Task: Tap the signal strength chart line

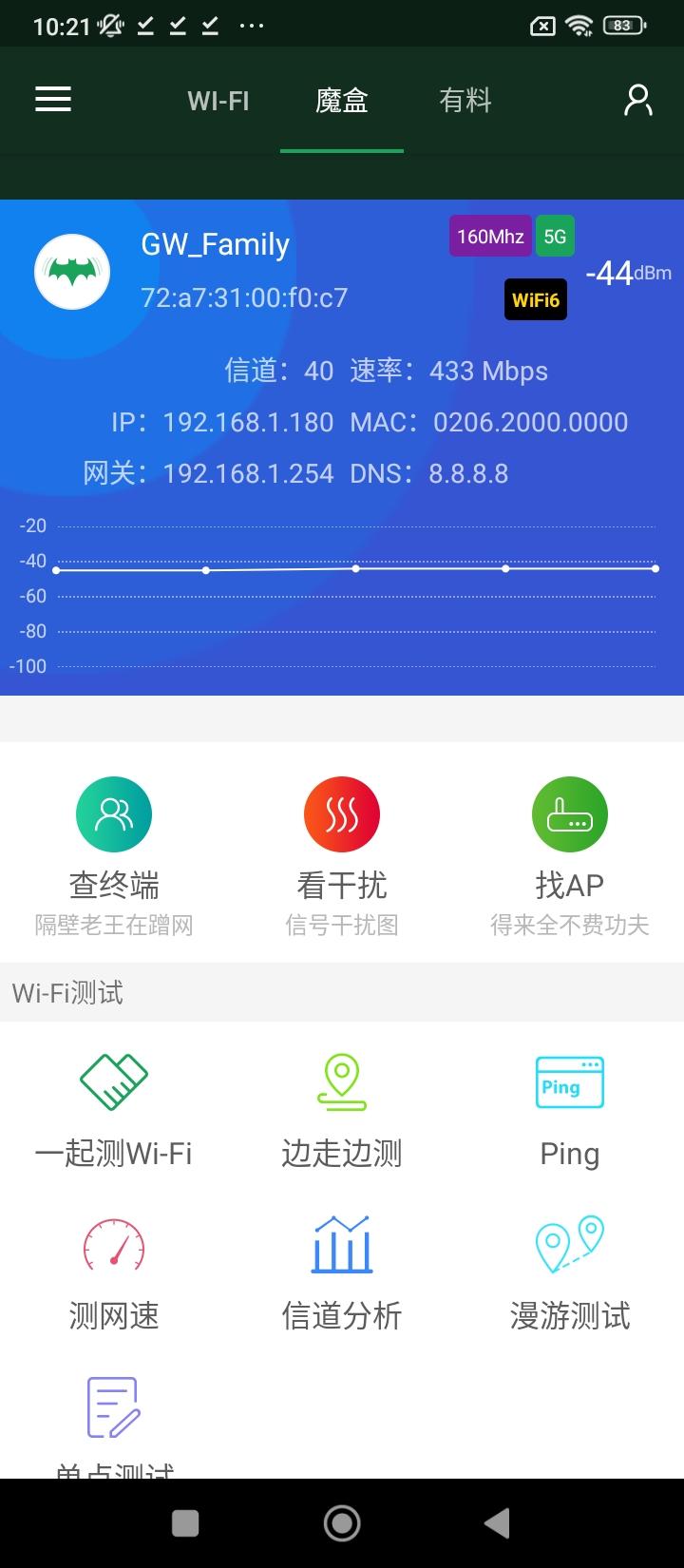Action: point(355,568)
